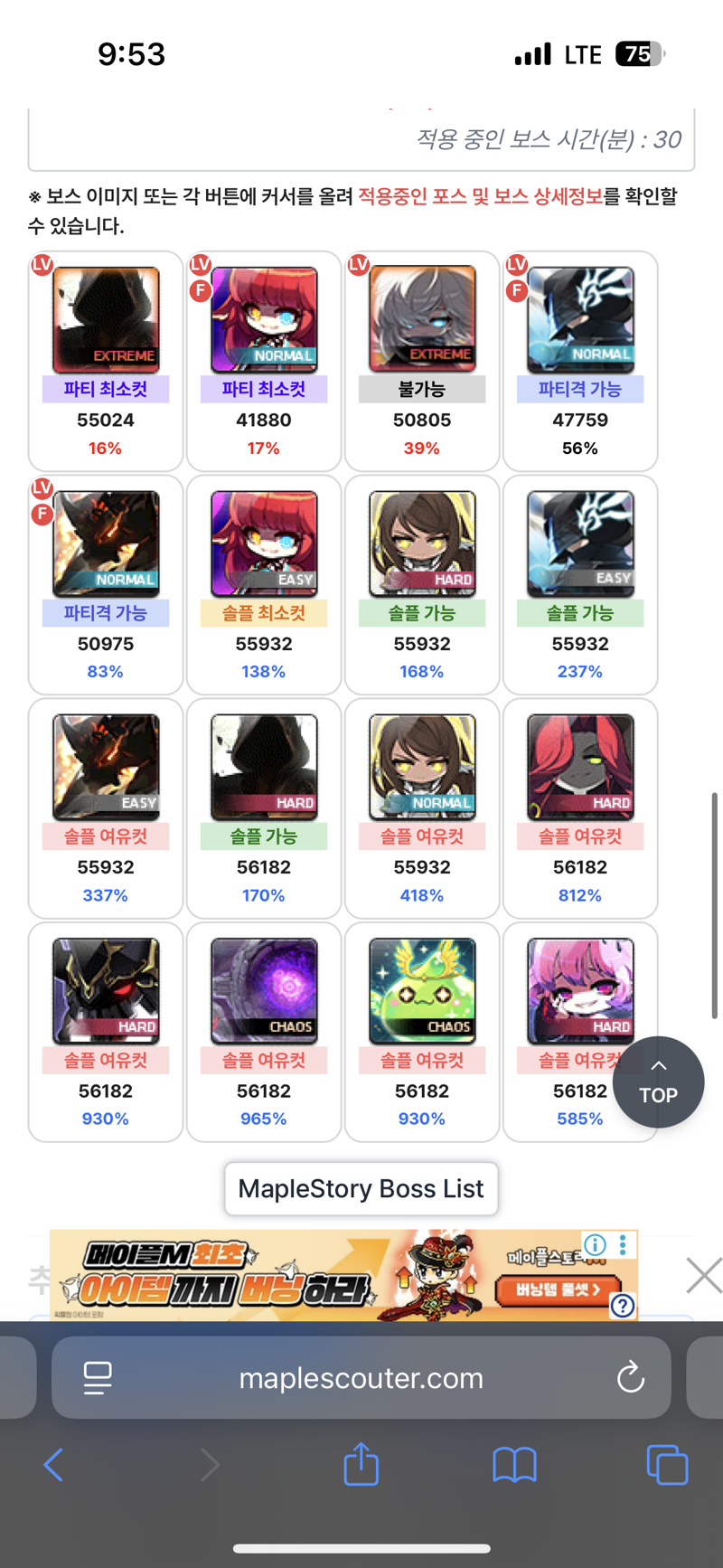Select the EASY boss card showing 138%
This screenshot has height=1568, width=723.
pos(264,584)
